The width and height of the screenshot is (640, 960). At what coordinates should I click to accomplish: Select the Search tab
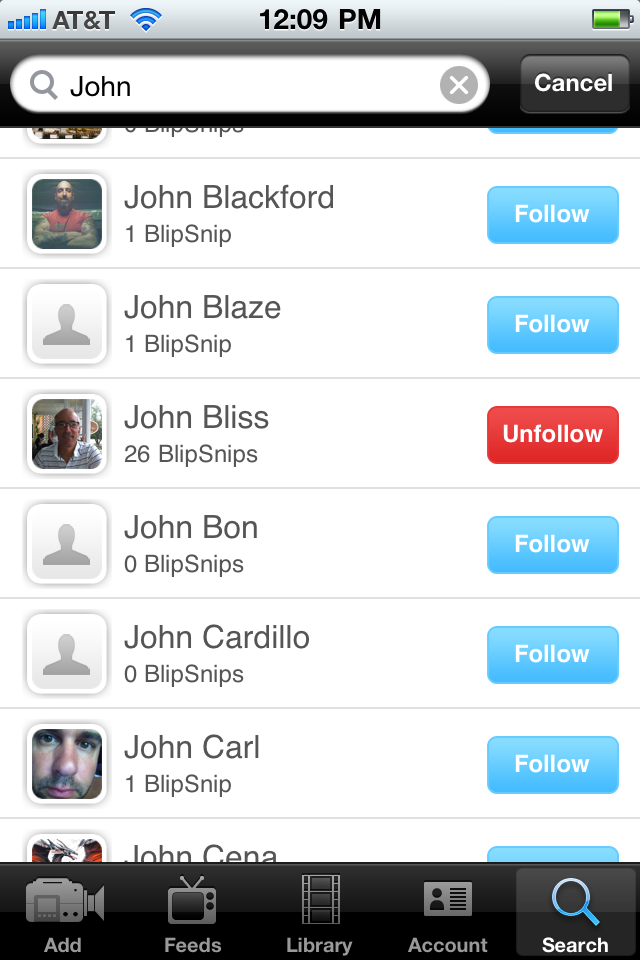(x=575, y=913)
